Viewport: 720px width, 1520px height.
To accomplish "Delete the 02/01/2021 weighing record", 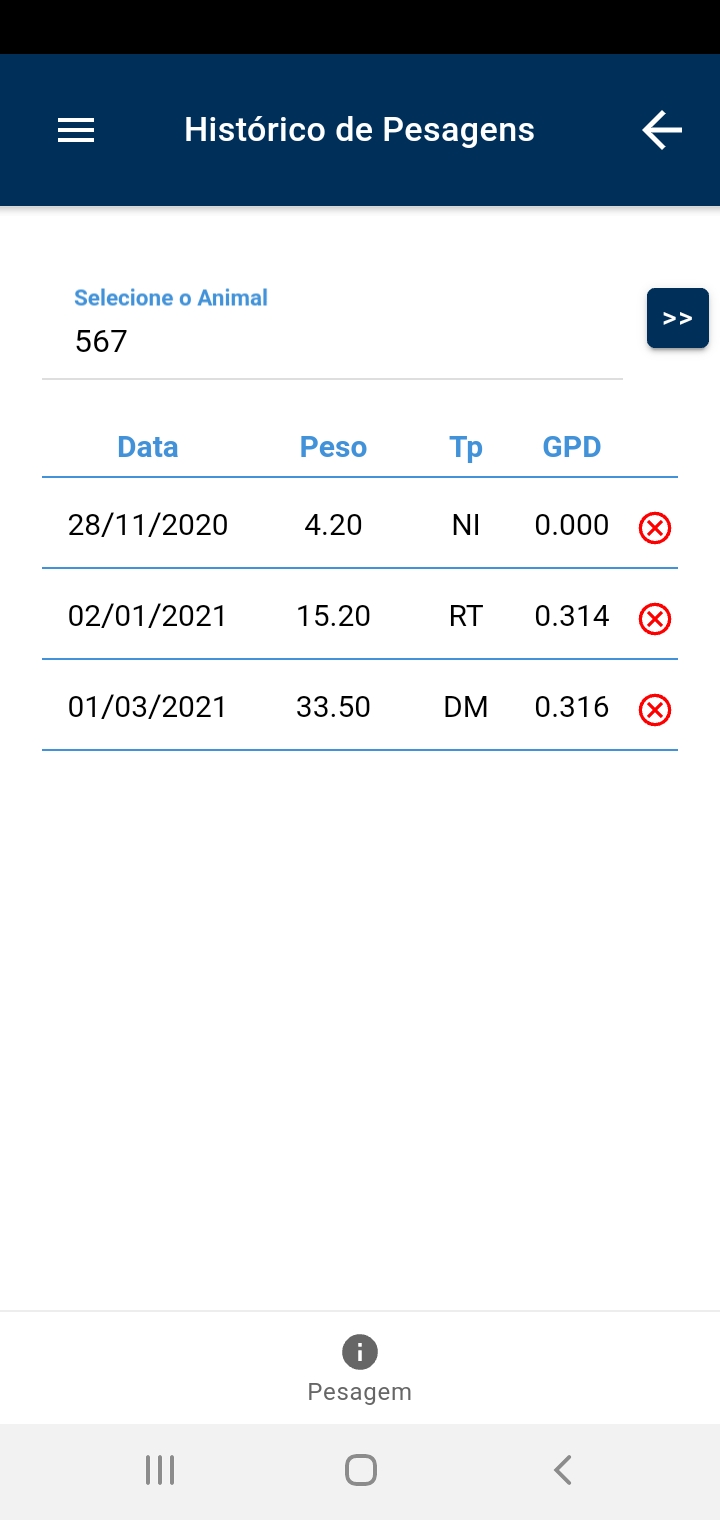I will pyautogui.click(x=655, y=619).
